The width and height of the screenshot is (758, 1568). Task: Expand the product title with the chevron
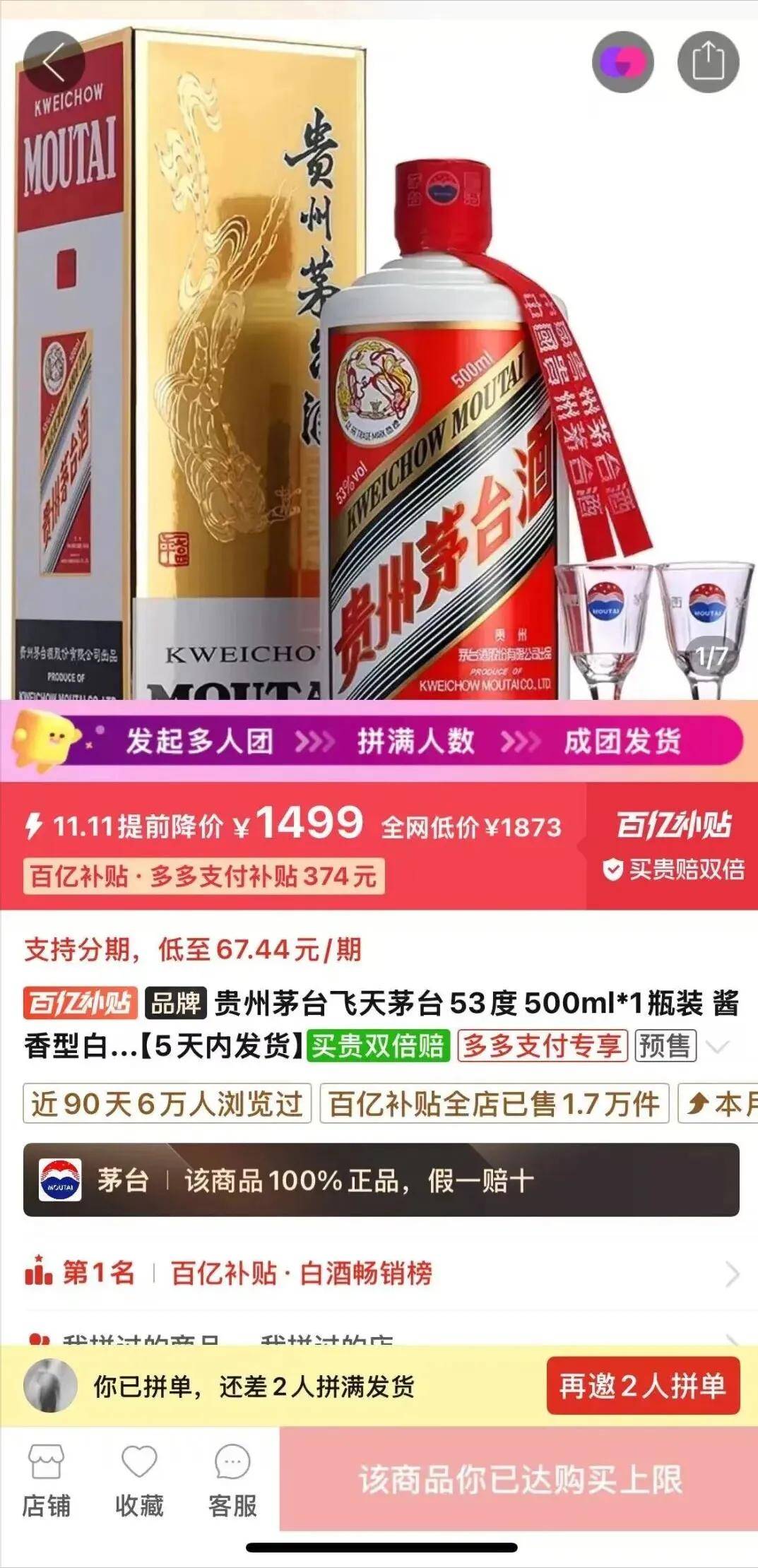click(718, 1046)
